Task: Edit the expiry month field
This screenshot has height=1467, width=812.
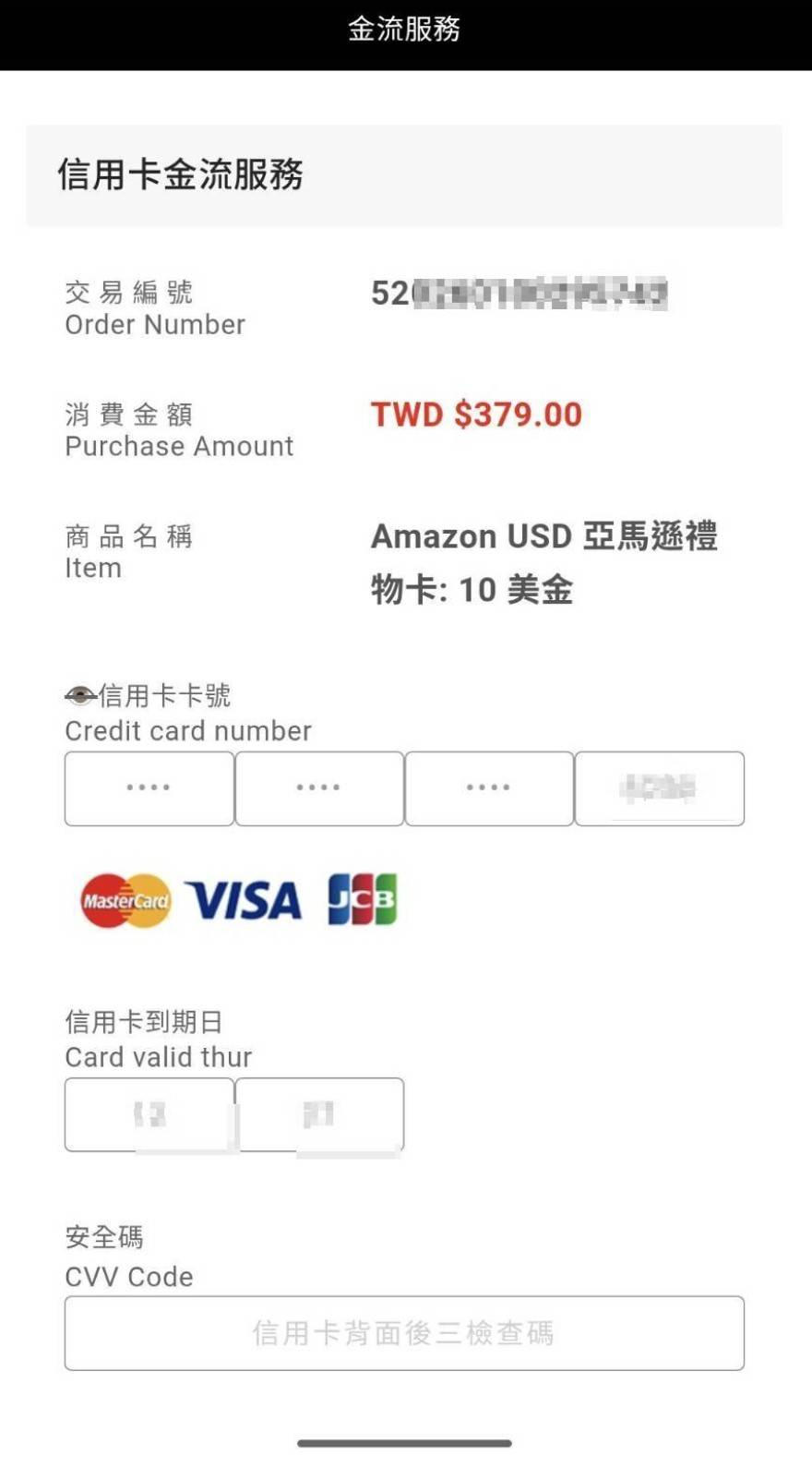Action: [149, 1114]
